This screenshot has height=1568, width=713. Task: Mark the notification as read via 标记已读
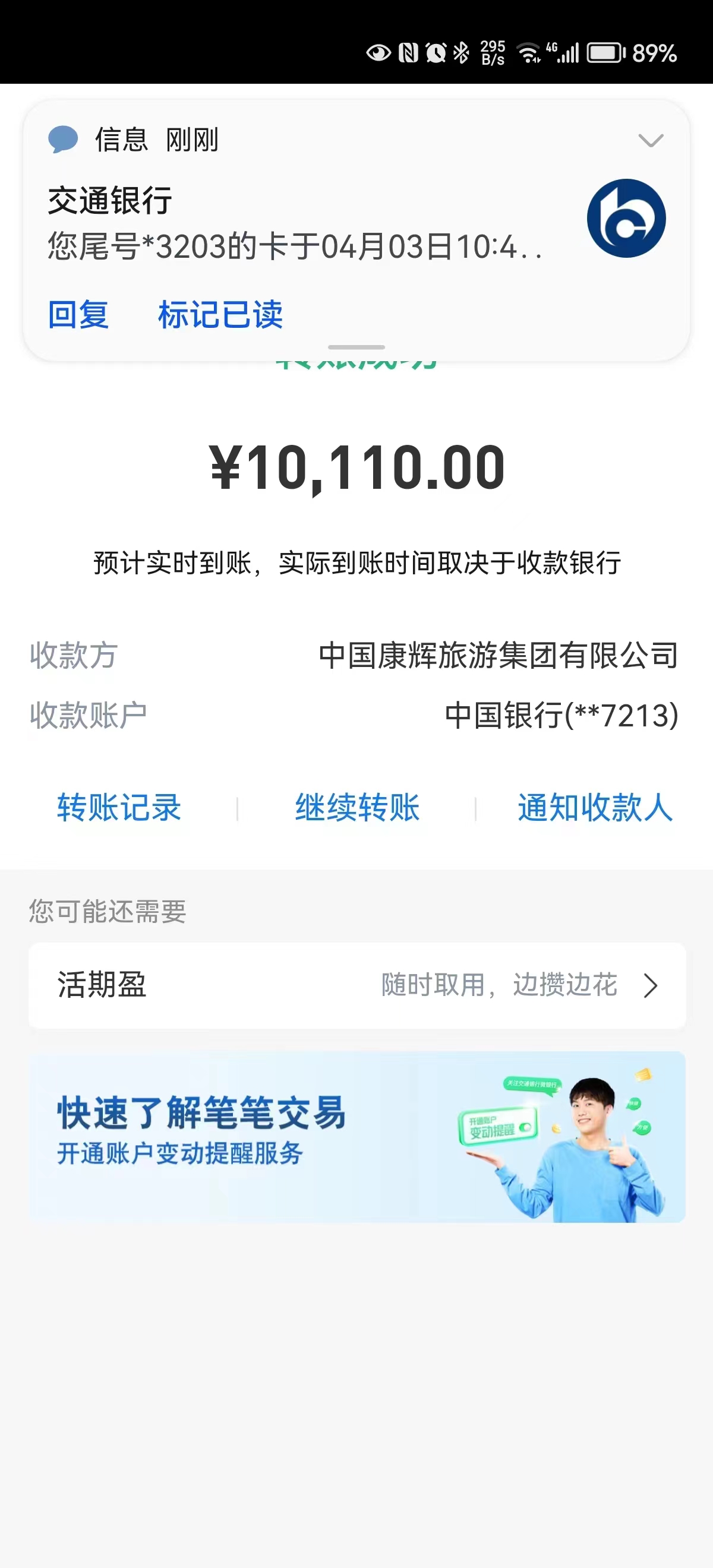click(x=220, y=315)
